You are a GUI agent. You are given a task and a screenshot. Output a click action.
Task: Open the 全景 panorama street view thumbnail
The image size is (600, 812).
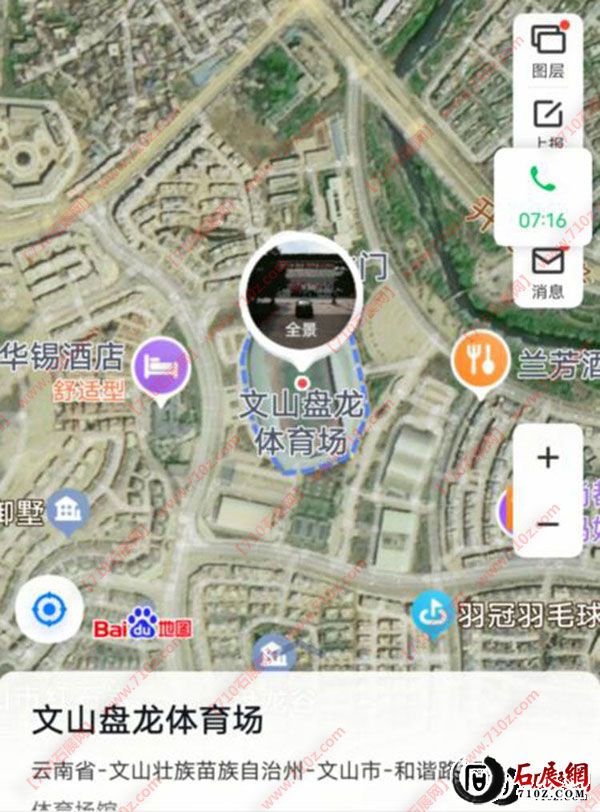coord(303,291)
